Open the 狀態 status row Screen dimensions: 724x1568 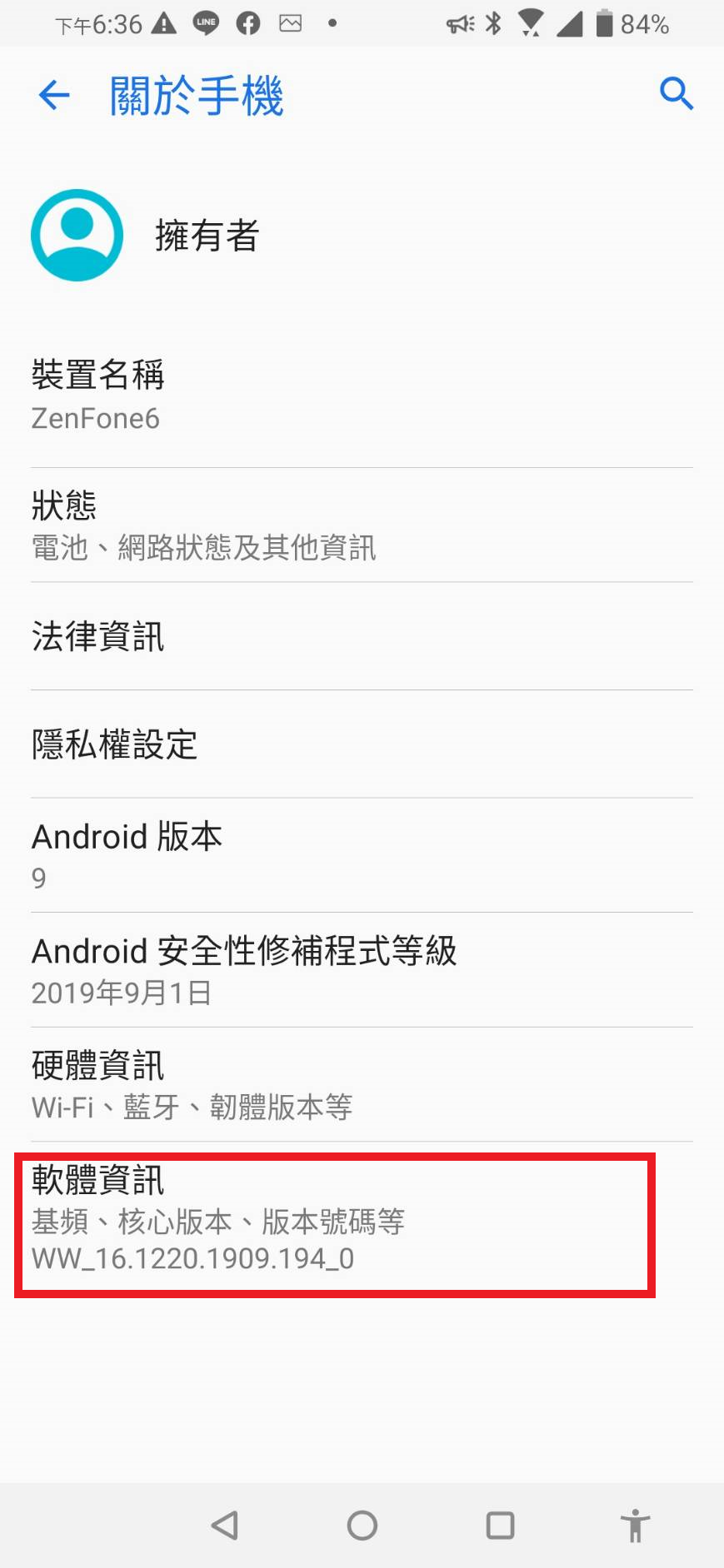pyautogui.click(x=362, y=525)
